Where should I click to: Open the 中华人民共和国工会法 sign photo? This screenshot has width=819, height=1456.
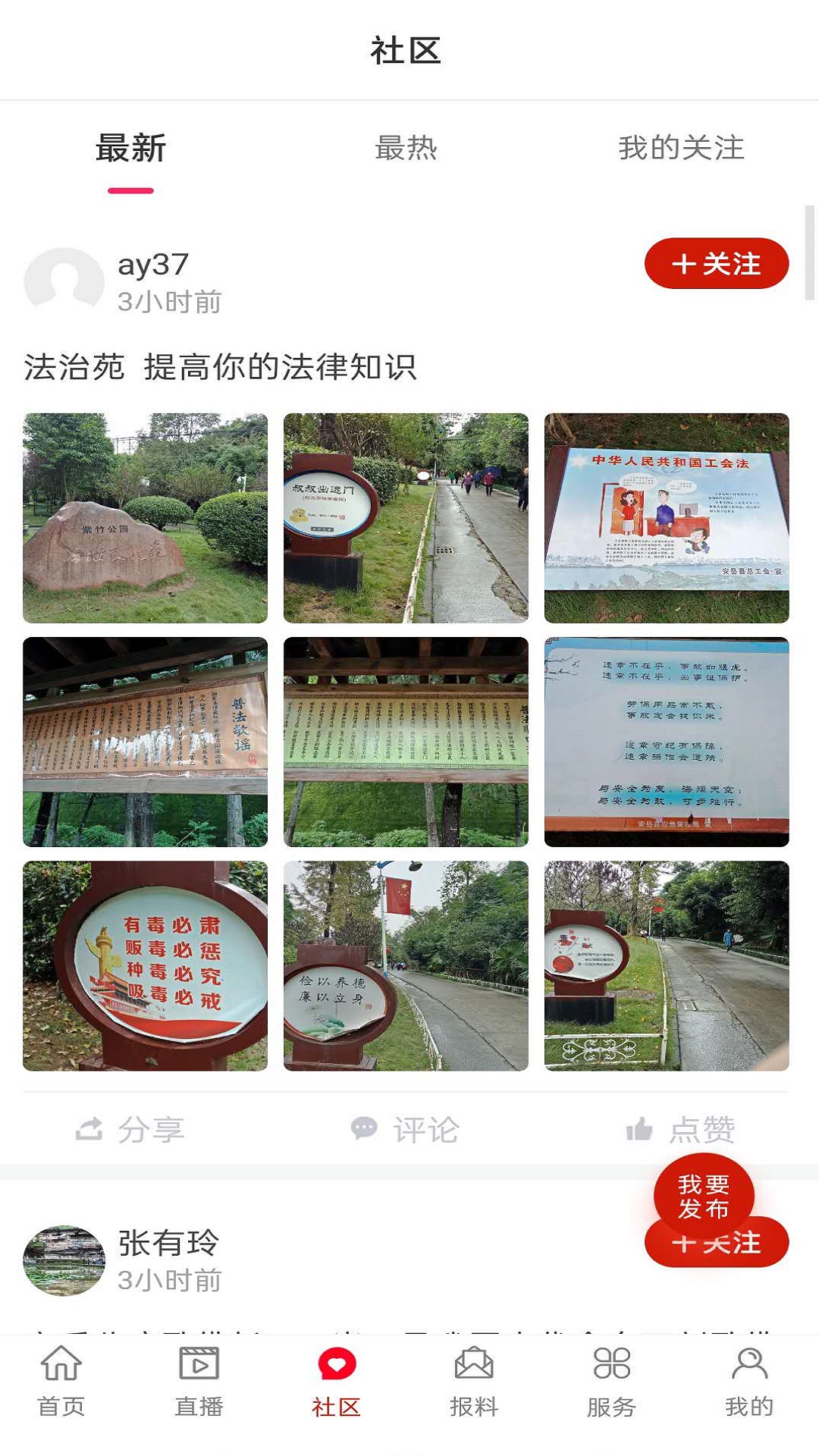point(667,518)
